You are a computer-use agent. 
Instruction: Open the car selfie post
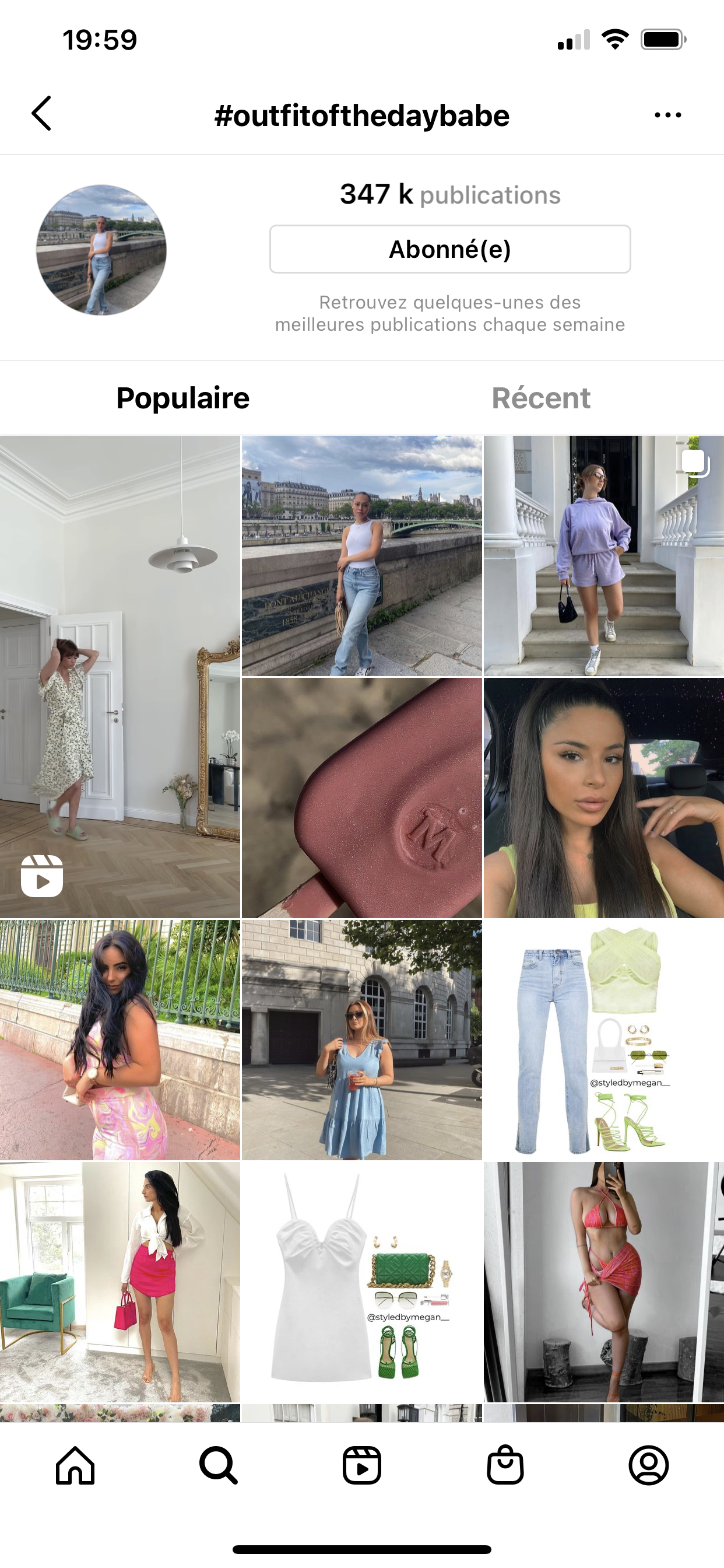[603, 797]
